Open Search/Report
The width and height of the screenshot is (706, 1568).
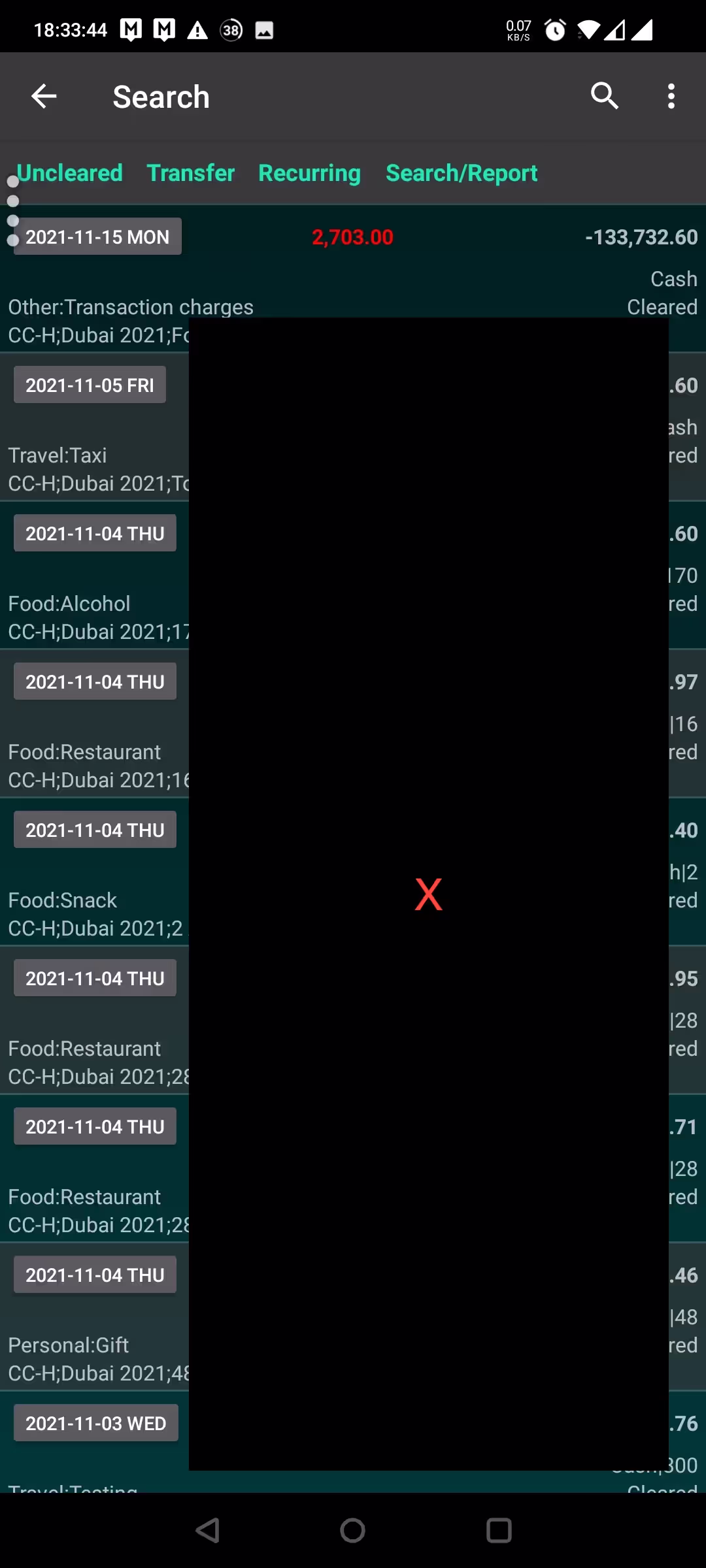point(462,173)
